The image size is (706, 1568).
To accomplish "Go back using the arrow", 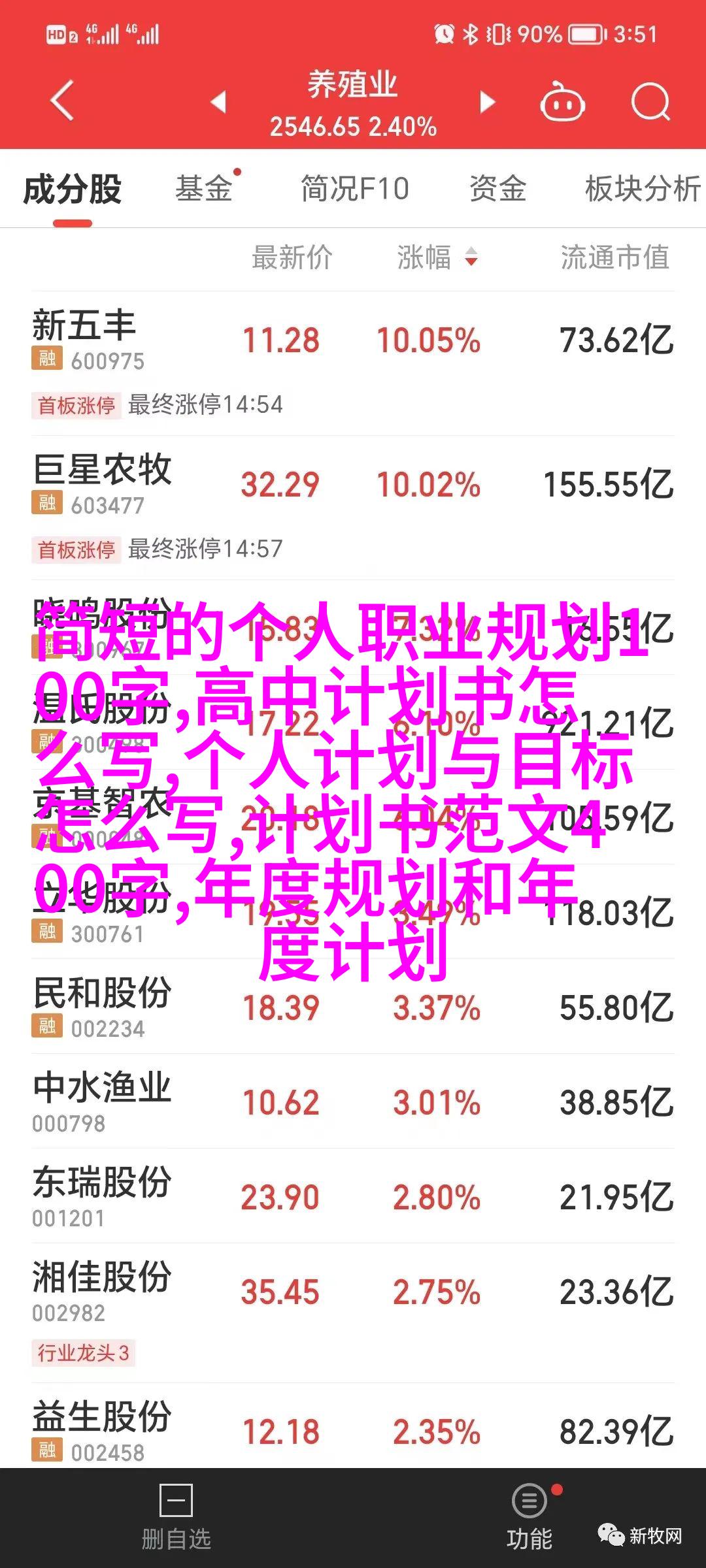I will 62,101.
